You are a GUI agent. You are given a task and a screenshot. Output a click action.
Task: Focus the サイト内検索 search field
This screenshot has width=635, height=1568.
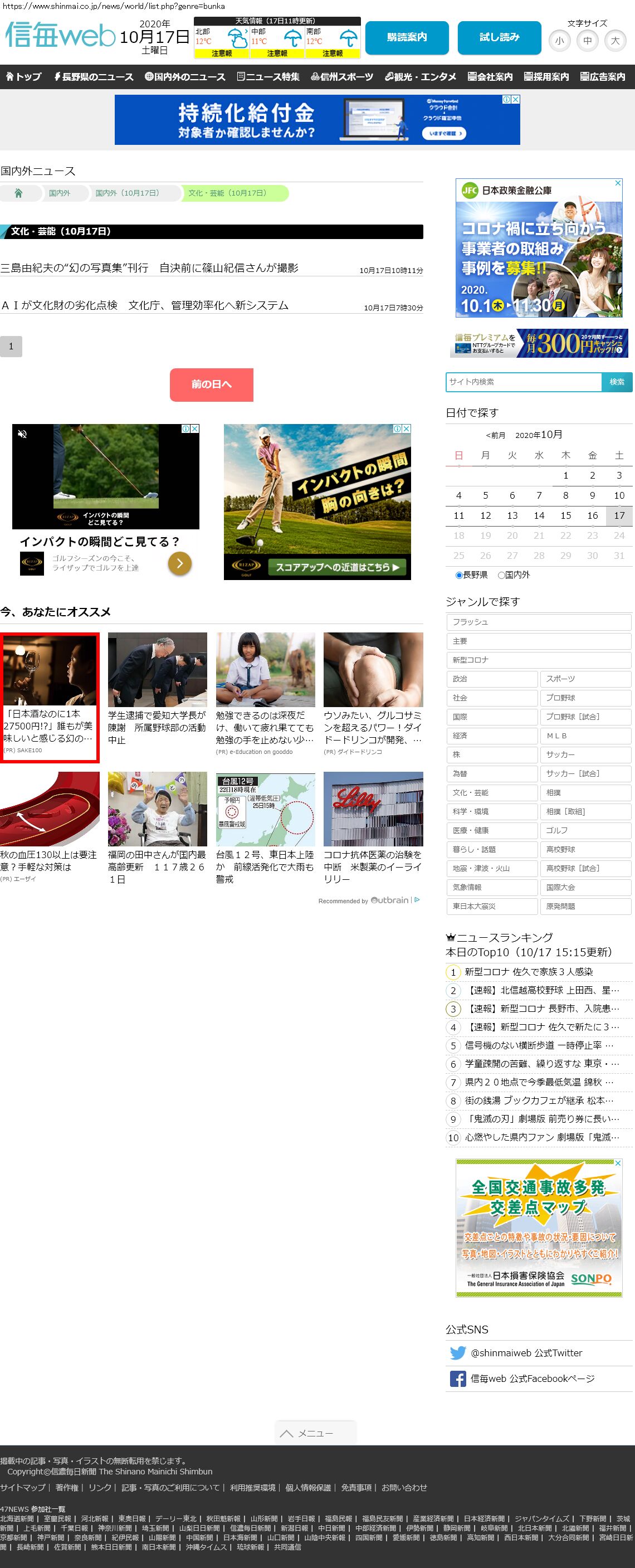tap(523, 382)
